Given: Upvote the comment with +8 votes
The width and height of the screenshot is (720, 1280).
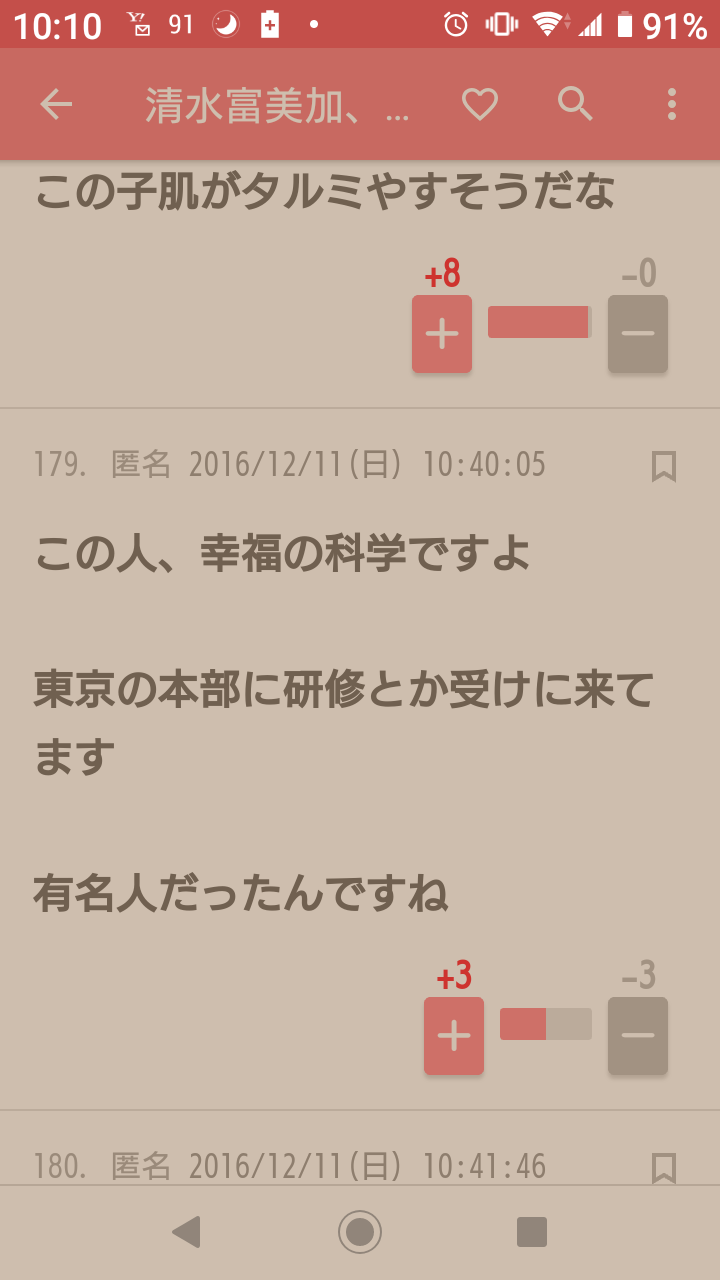Looking at the screenshot, I should point(442,334).
